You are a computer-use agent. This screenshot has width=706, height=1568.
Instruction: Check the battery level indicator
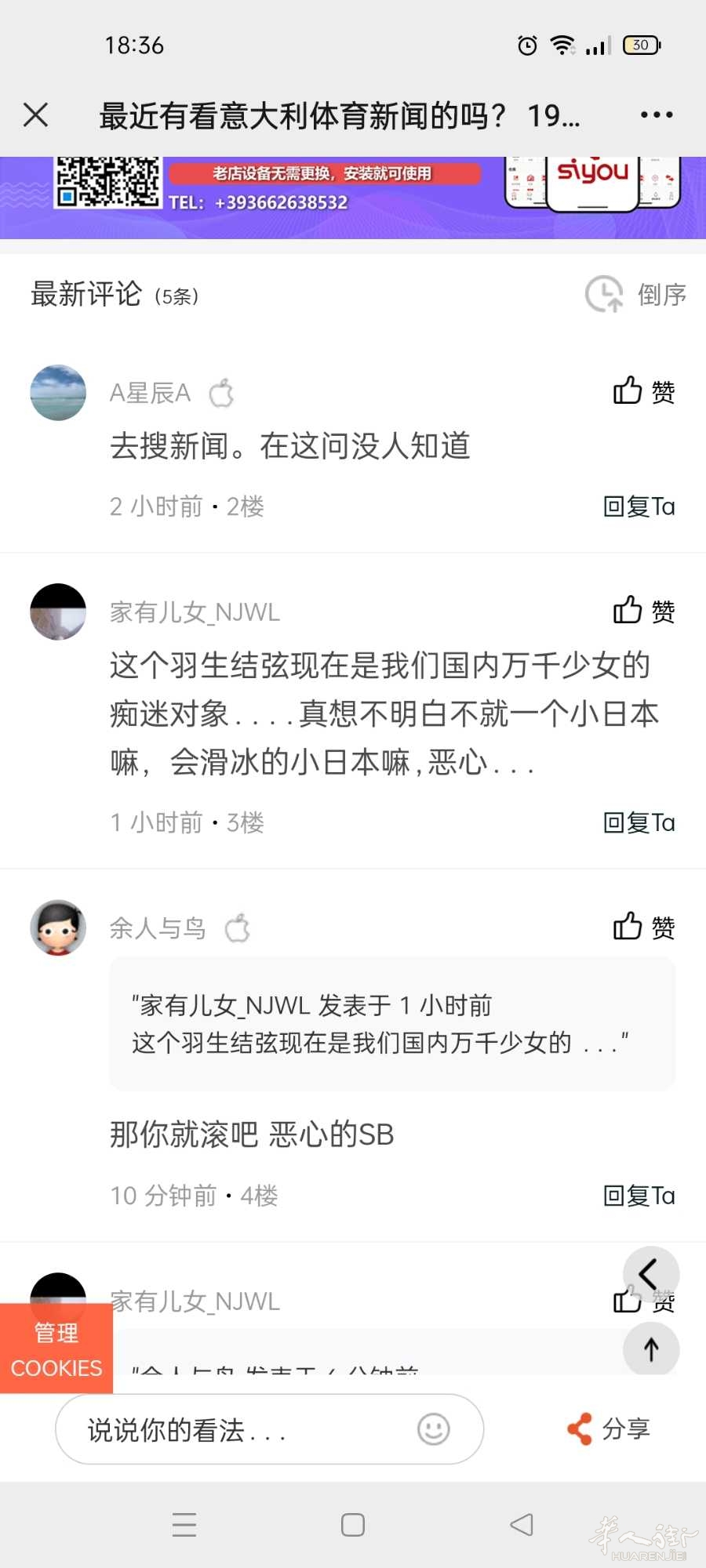tap(640, 45)
